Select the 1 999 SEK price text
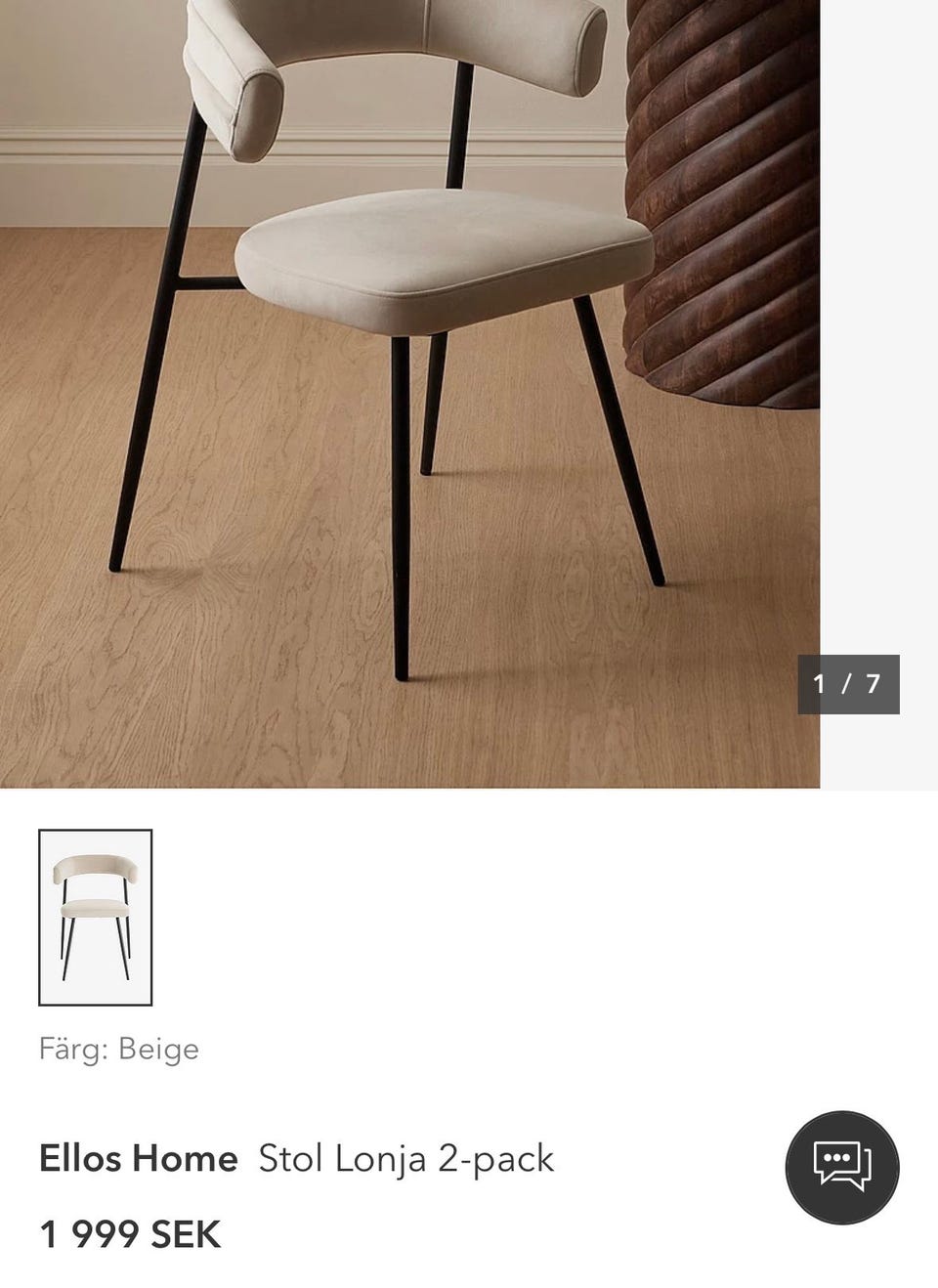 129,1234
